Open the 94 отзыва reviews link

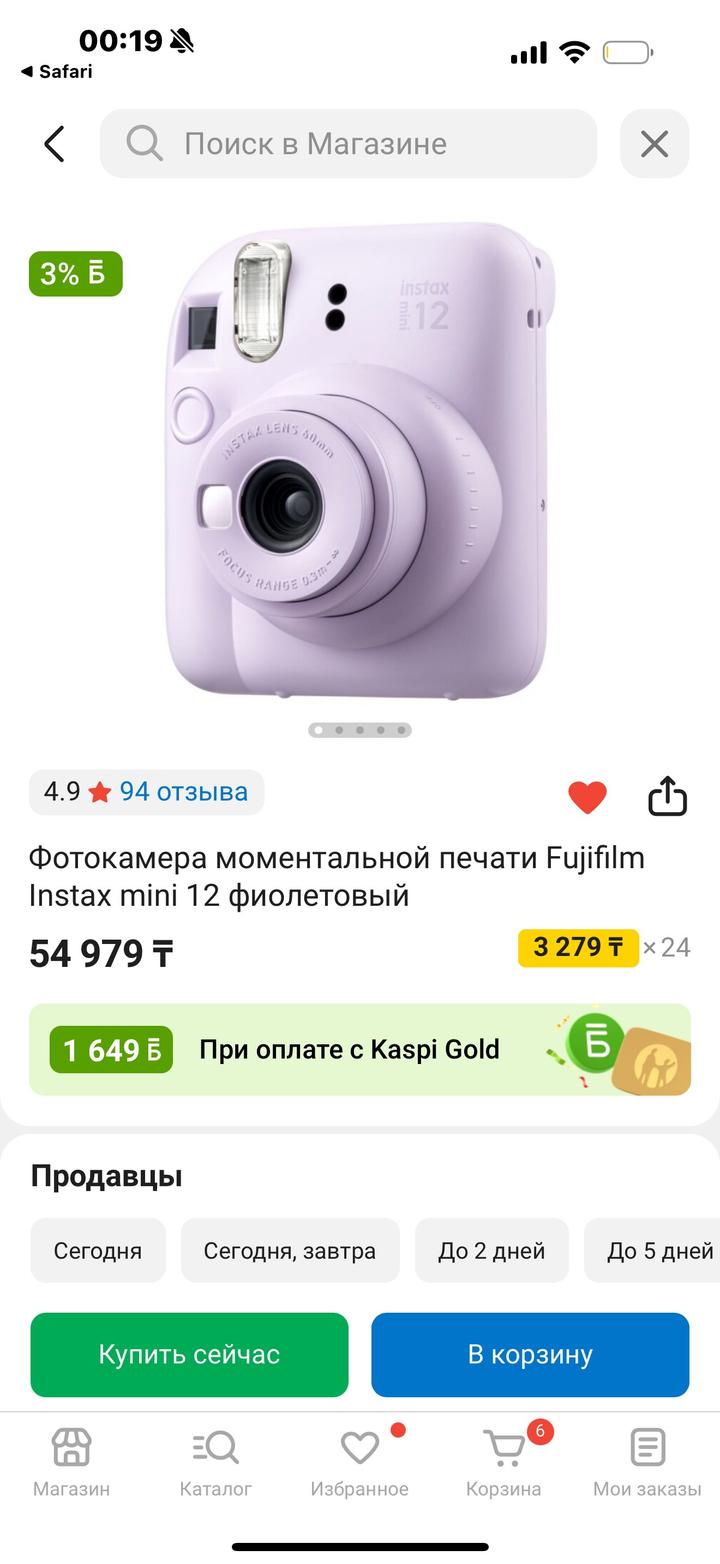coord(183,792)
